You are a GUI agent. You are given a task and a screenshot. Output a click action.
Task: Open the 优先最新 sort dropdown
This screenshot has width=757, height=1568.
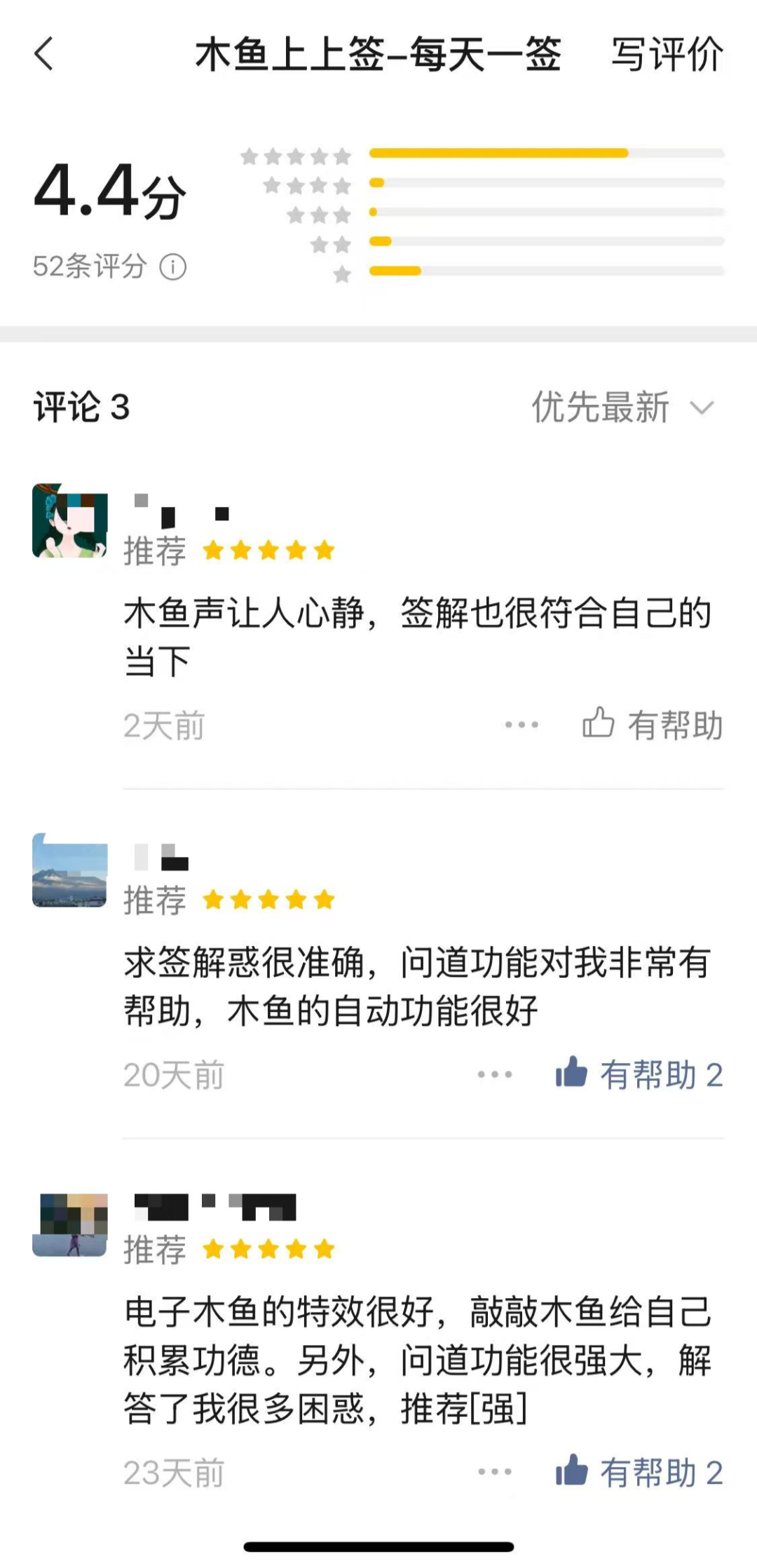(x=622, y=407)
